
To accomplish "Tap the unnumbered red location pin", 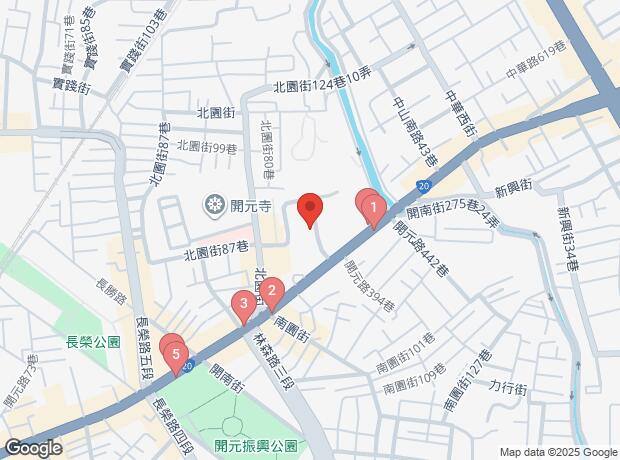I will point(310,208).
